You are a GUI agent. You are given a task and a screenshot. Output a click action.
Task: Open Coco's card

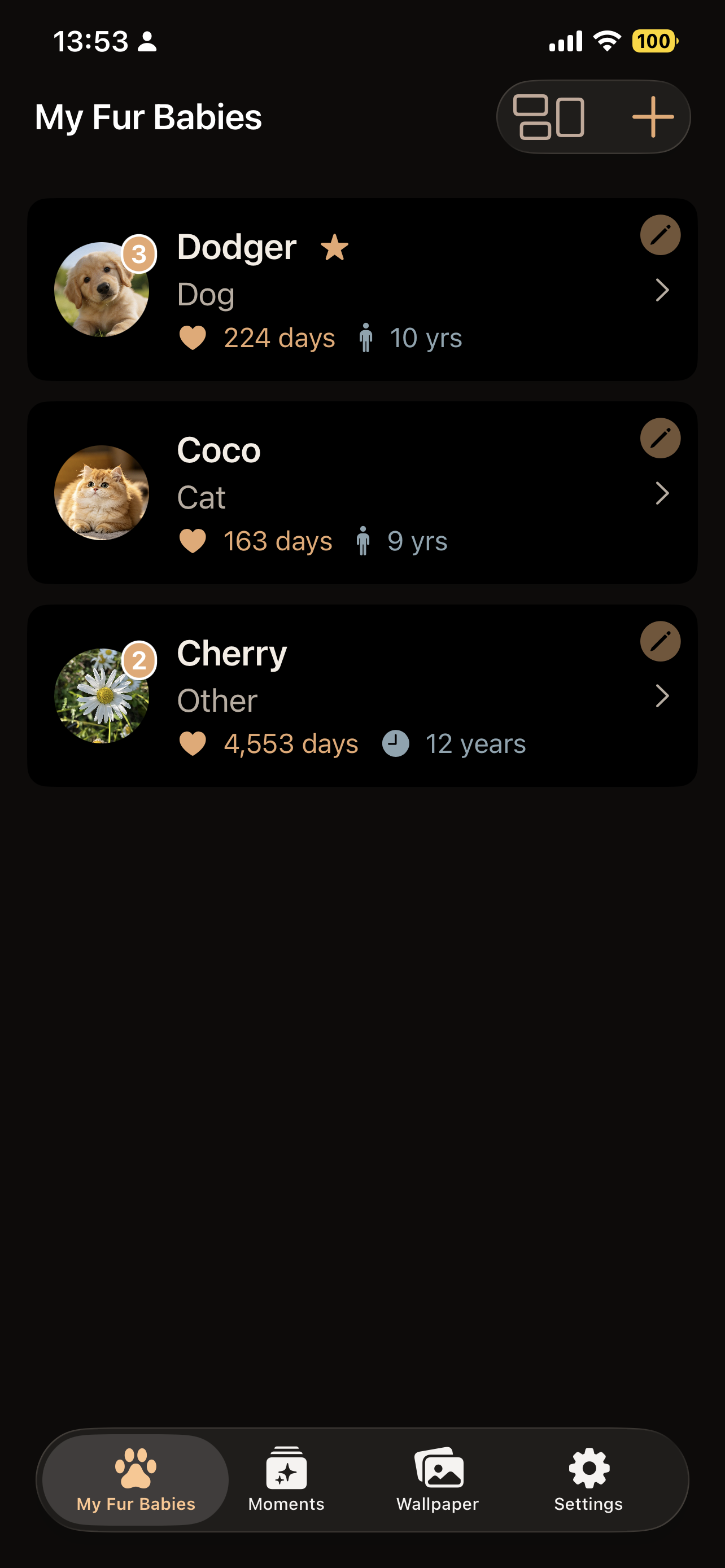coord(362,493)
